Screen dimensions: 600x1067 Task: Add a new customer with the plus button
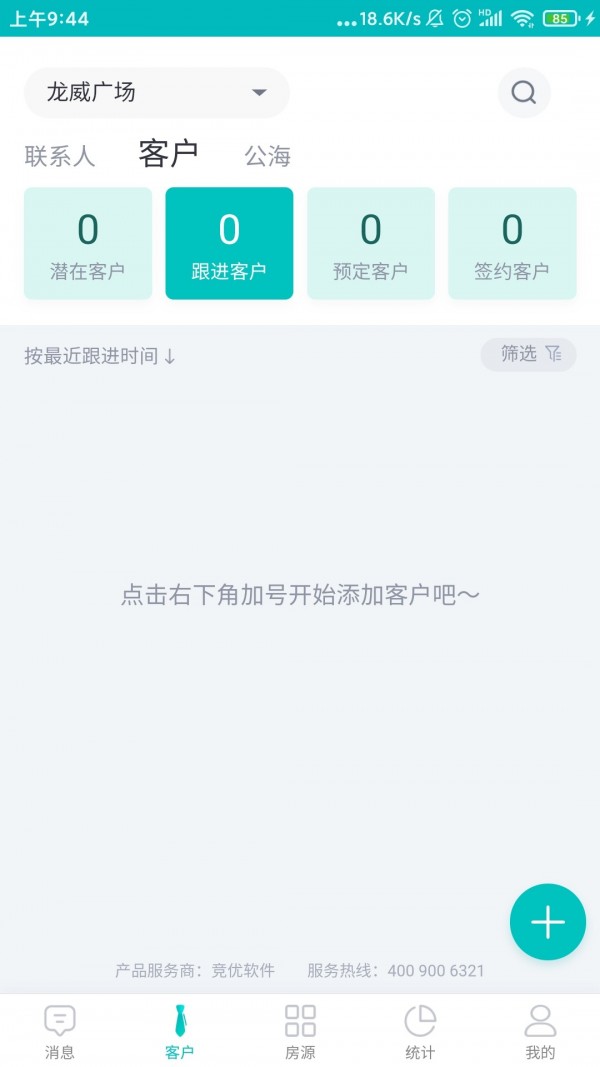(548, 922)
